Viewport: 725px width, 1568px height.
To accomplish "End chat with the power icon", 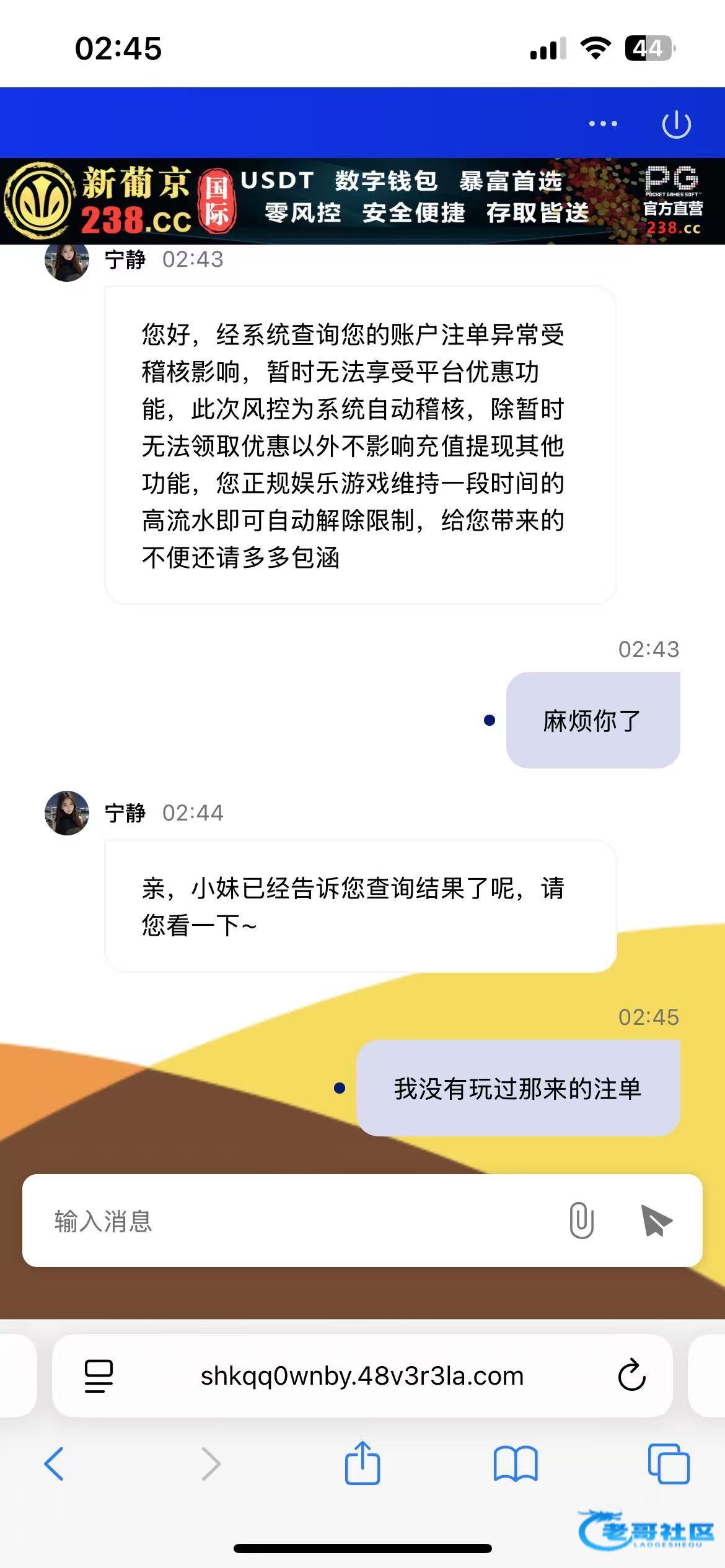I will [x=676, y=124].
